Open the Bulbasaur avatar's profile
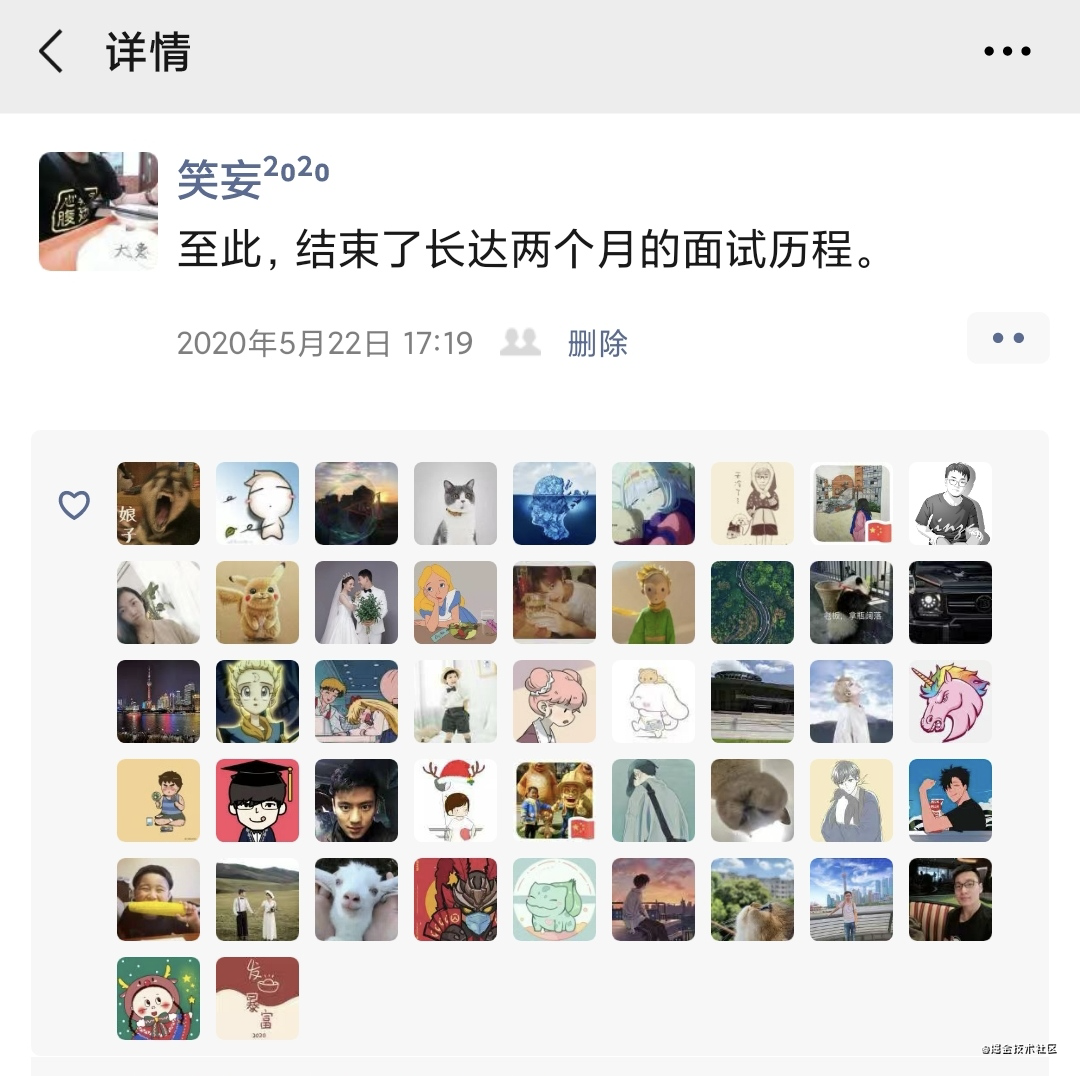The image size is (1080, 1076). coord(554,899)
